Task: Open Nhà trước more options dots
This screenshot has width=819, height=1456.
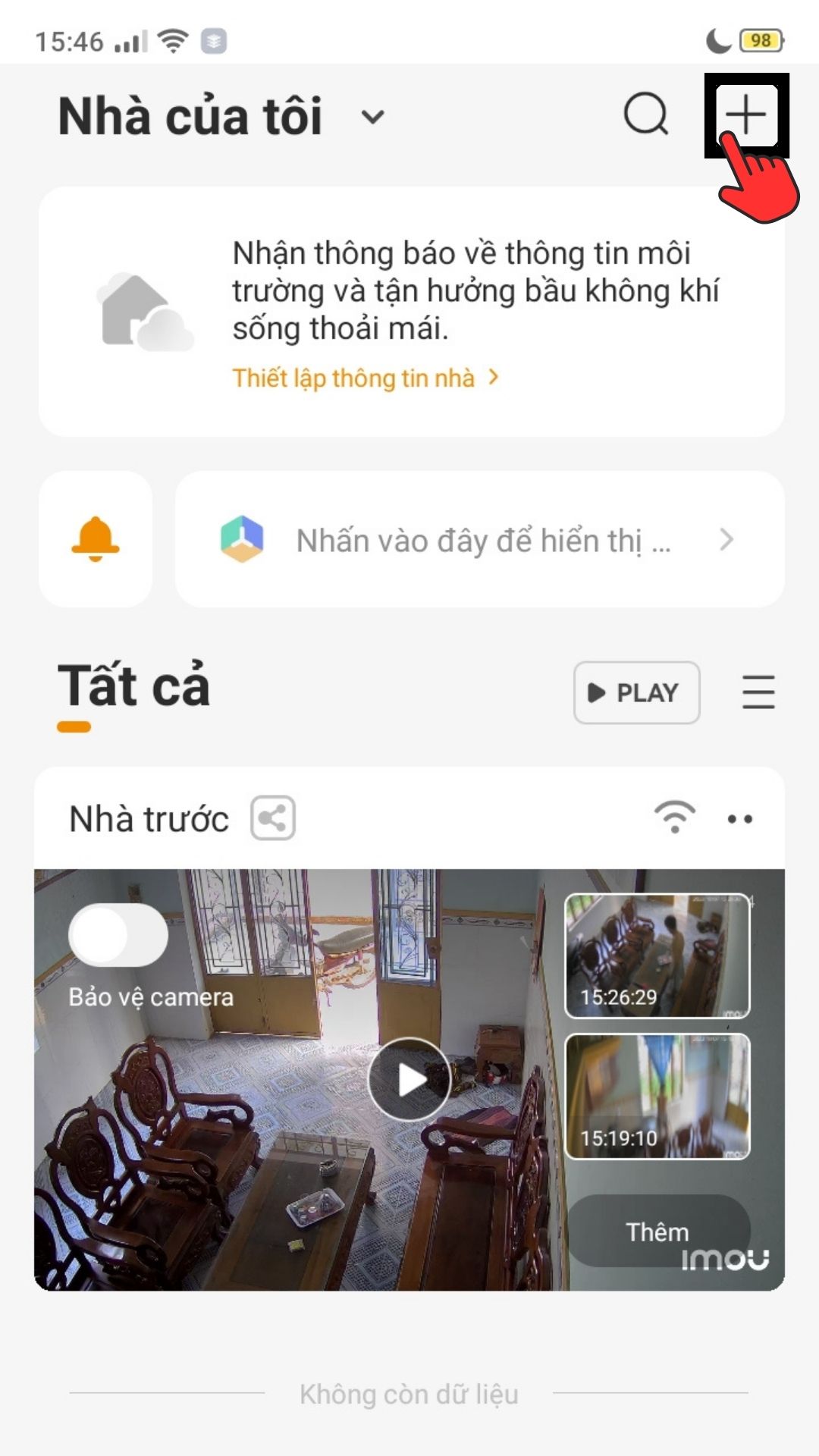Action: (x=739, y=819)
